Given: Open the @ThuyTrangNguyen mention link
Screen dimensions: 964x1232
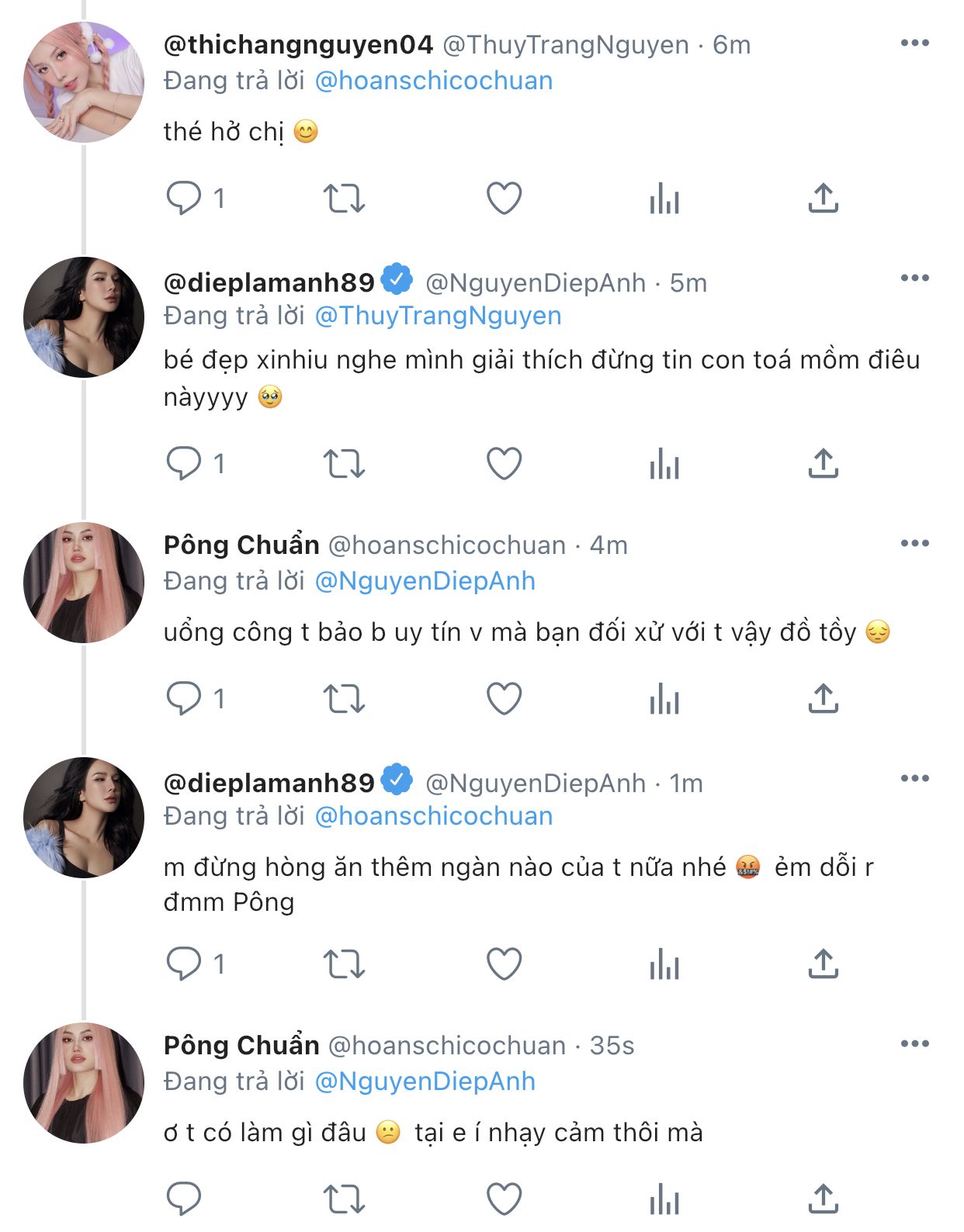Looking at the screenshot, I should point(438,316).
